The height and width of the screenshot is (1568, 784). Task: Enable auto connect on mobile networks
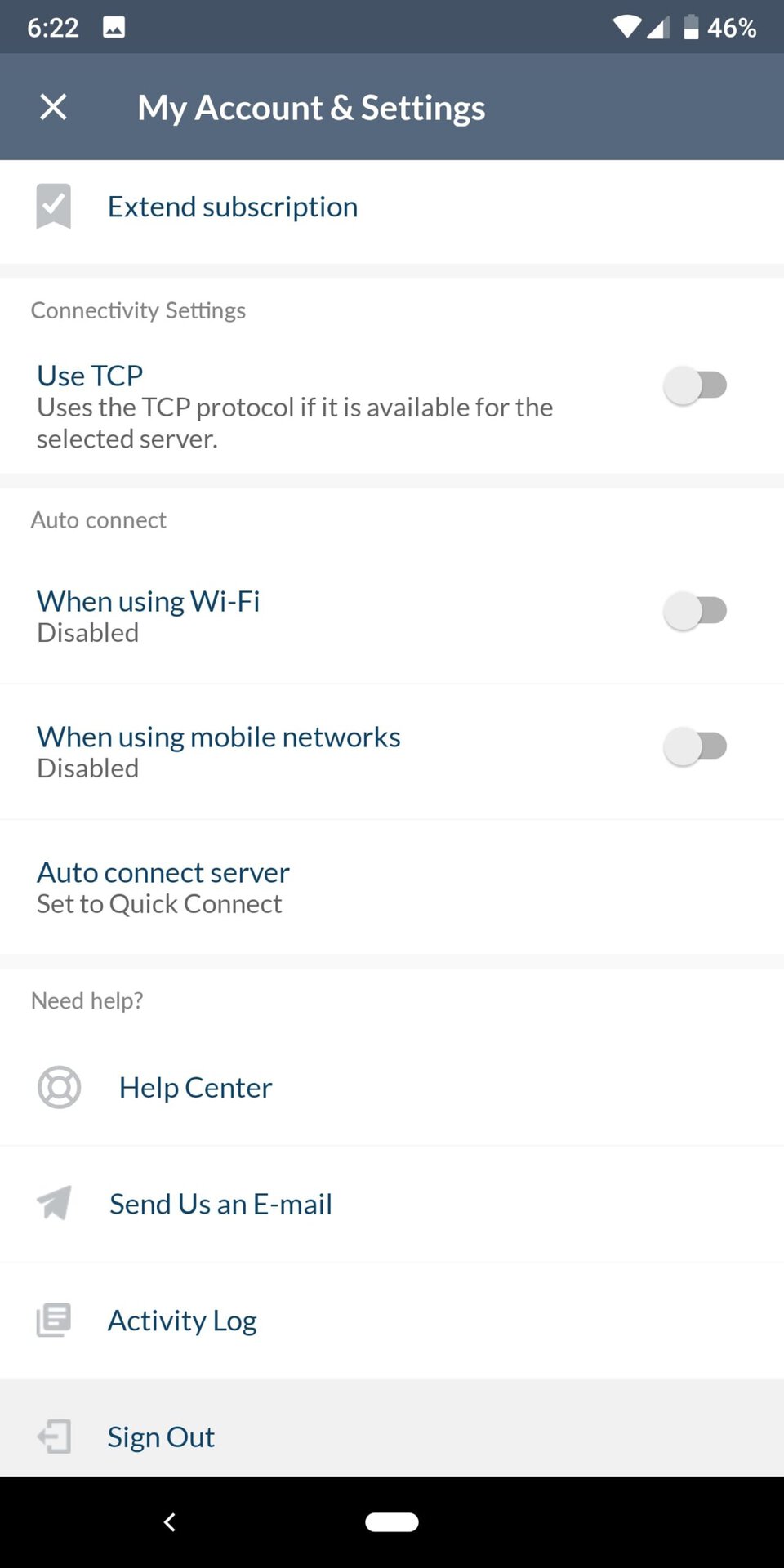pos(695,746)
